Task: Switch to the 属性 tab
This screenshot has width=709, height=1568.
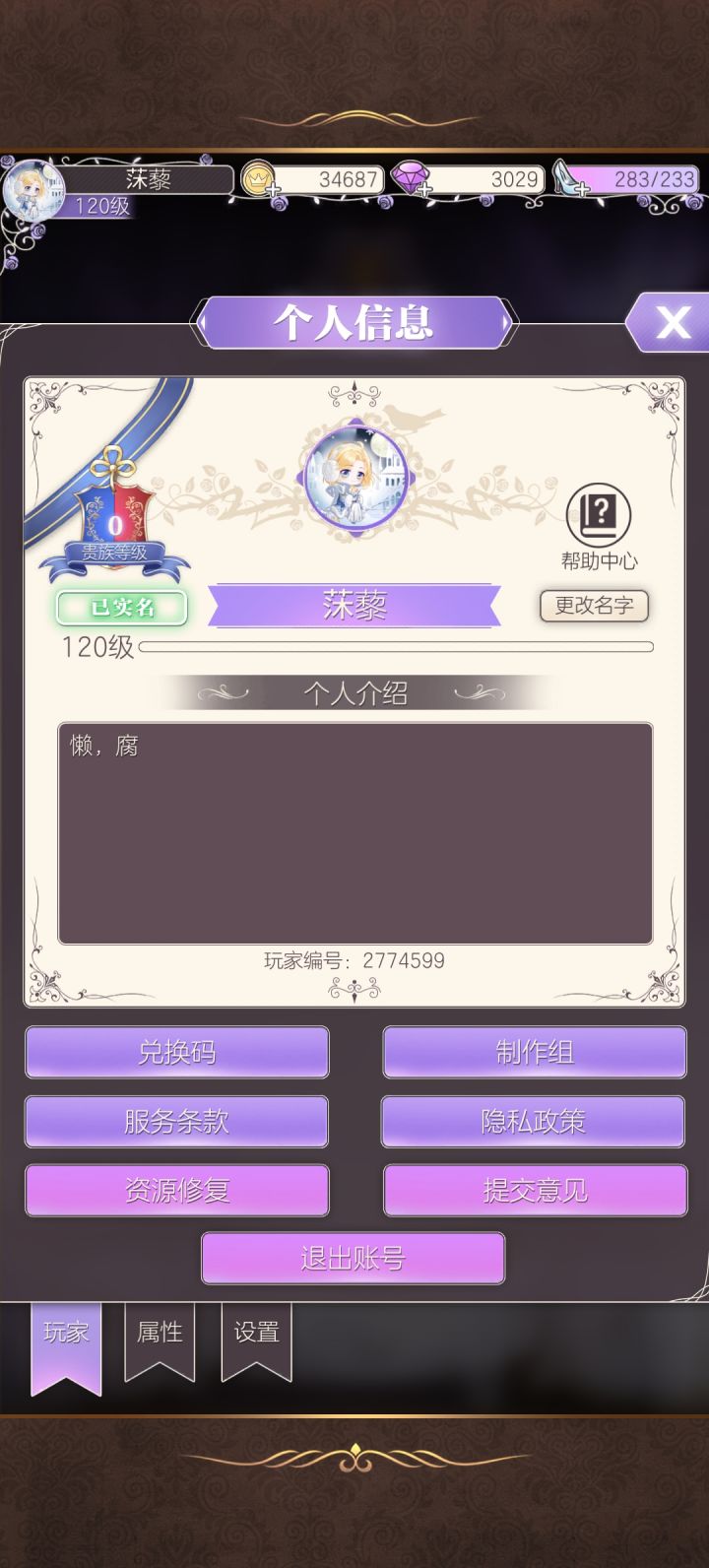Action: point(159,1332)
